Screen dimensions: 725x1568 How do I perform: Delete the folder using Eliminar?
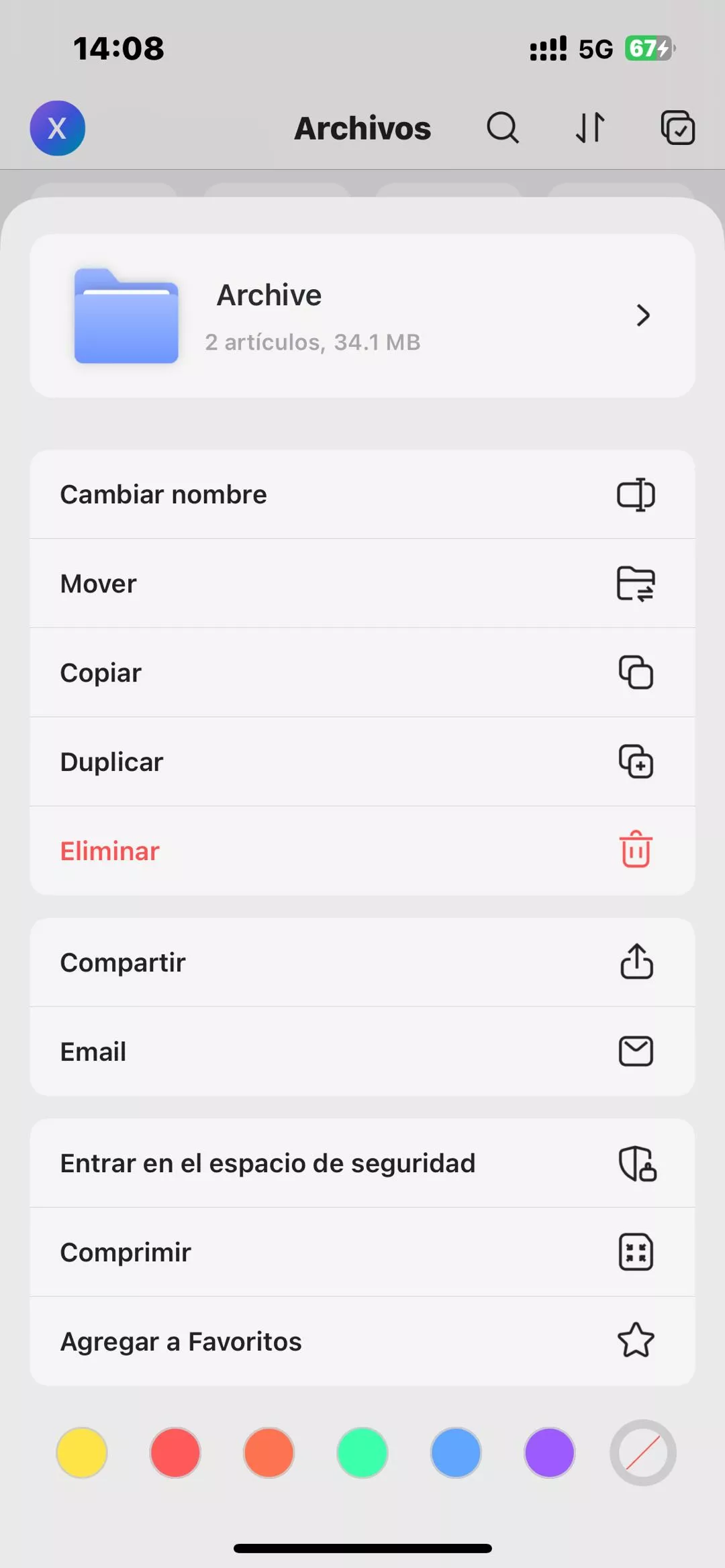click(362, 851)
